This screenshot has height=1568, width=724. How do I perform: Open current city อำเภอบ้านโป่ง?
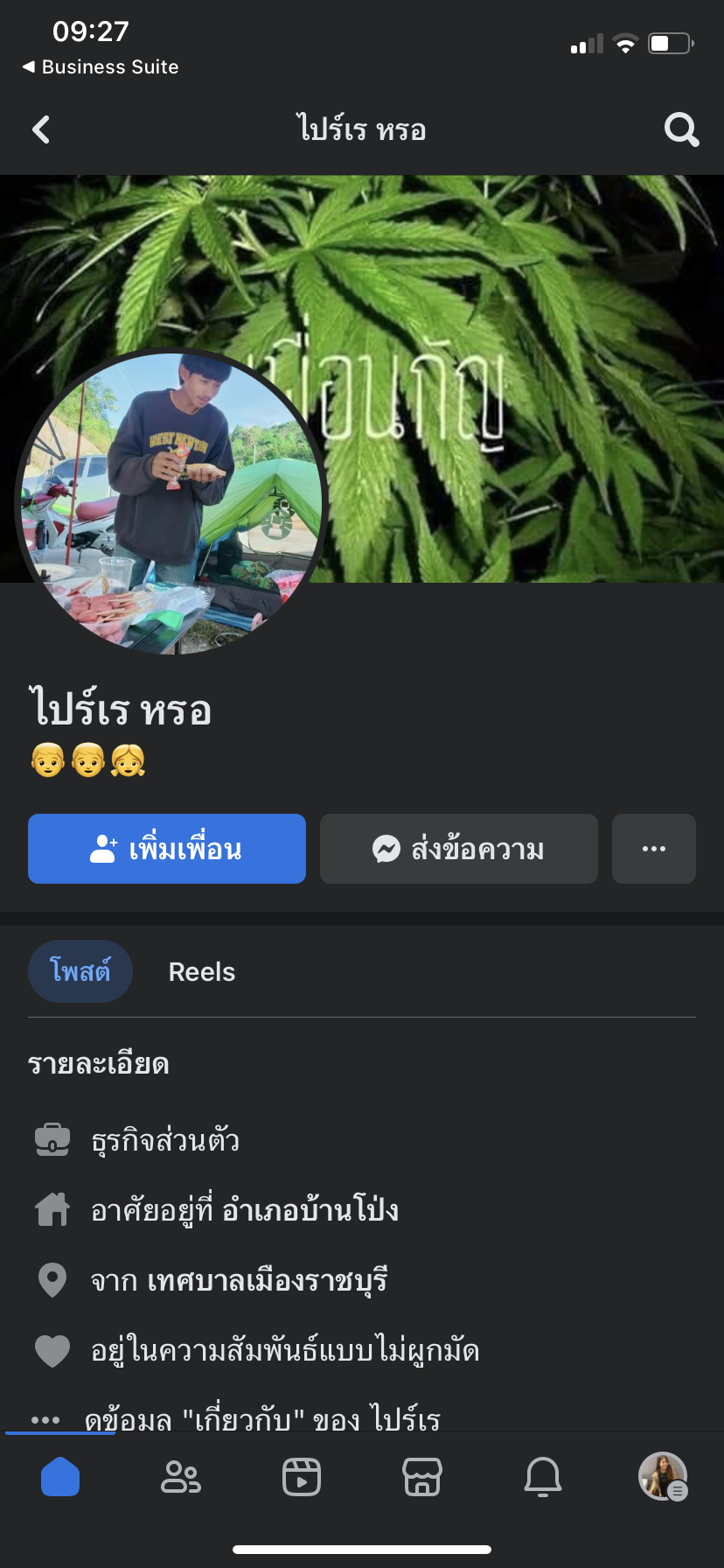310,1210
